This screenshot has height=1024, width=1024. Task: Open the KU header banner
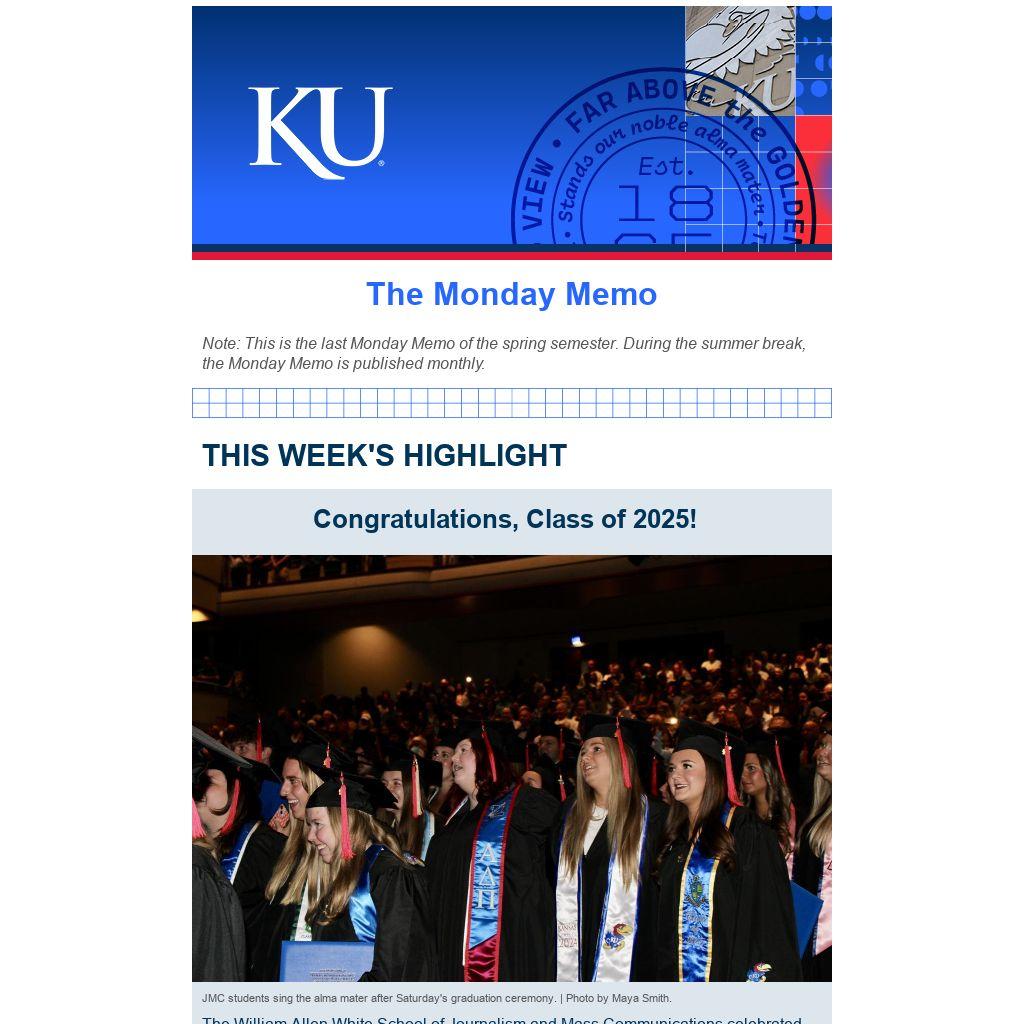[x=511, y=132]
